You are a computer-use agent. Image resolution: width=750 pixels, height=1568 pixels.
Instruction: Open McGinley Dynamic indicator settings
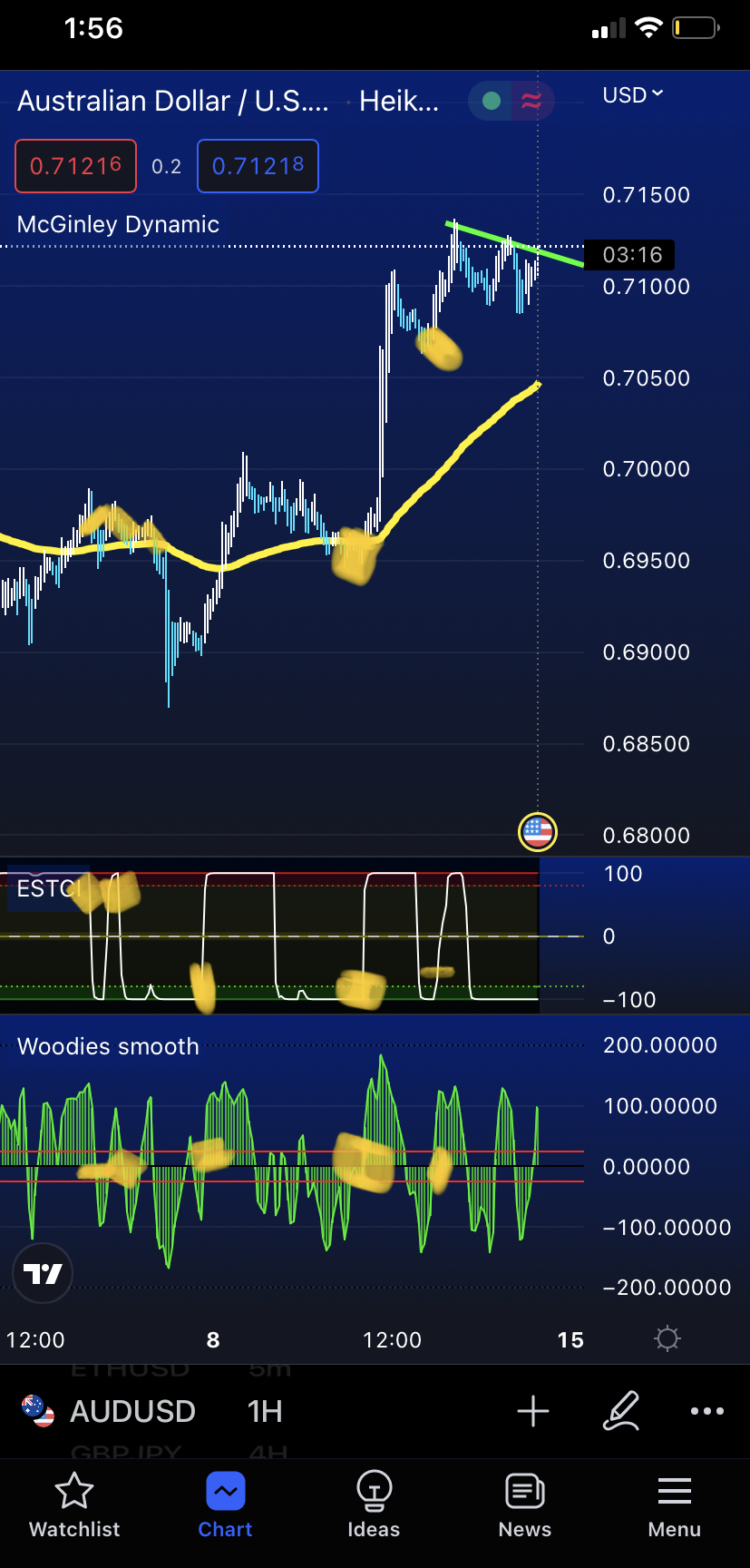(118, 224)
